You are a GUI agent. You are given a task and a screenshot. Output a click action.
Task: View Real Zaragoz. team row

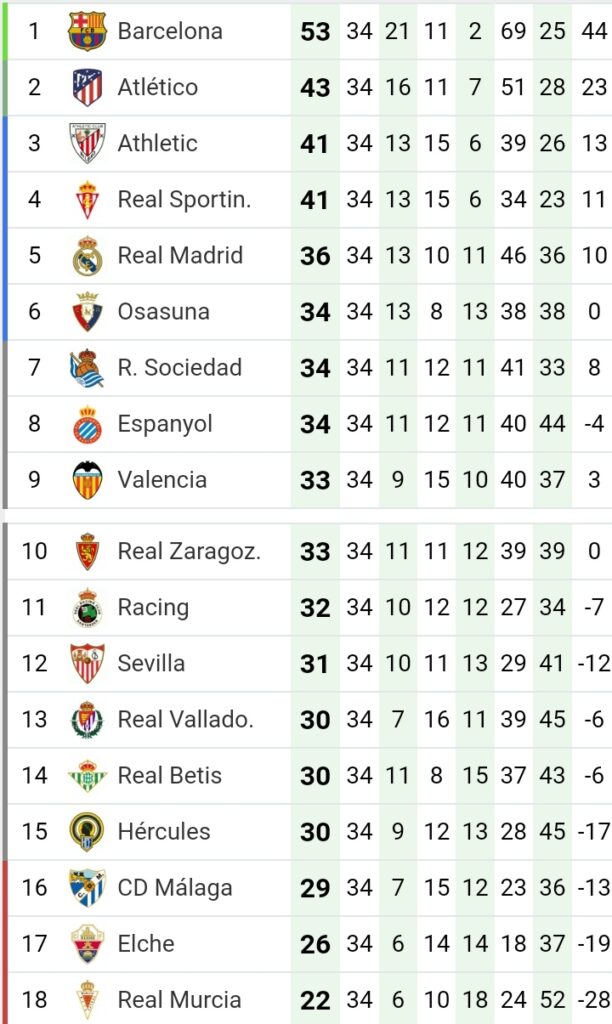point(306,551)
